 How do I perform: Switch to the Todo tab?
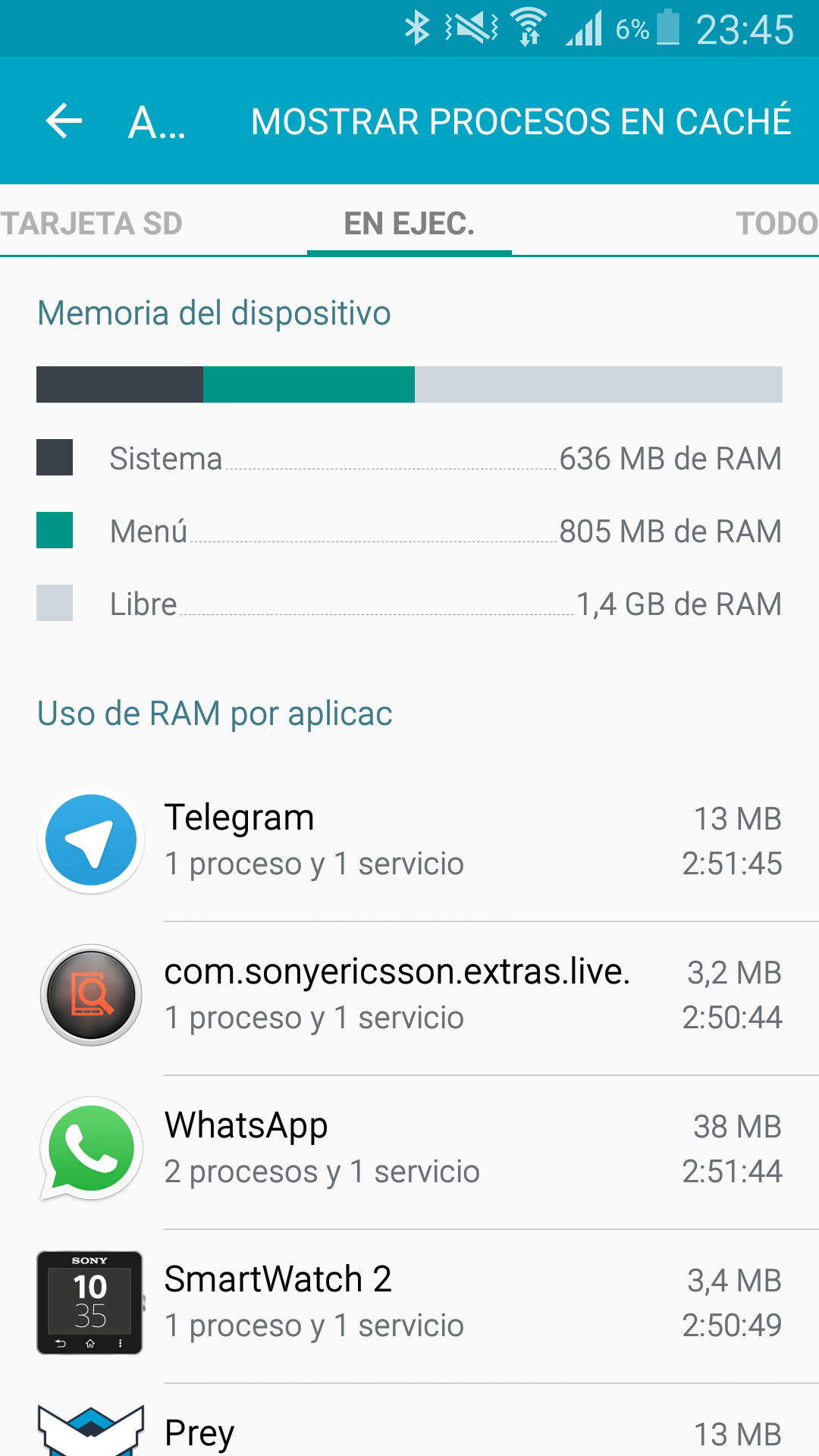tap(775, 224)
